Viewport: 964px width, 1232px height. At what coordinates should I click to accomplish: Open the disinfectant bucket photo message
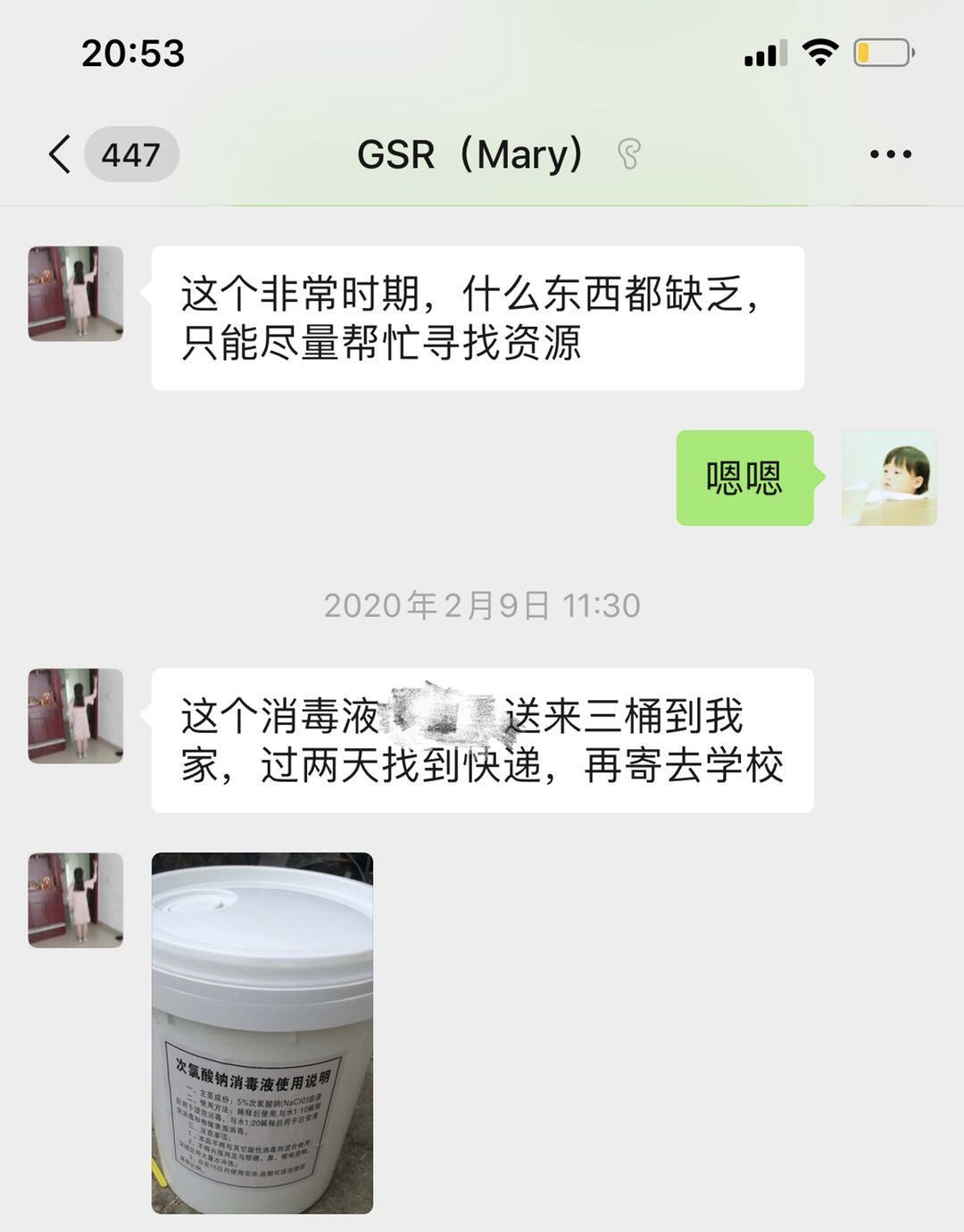[x=262, y=1033]
